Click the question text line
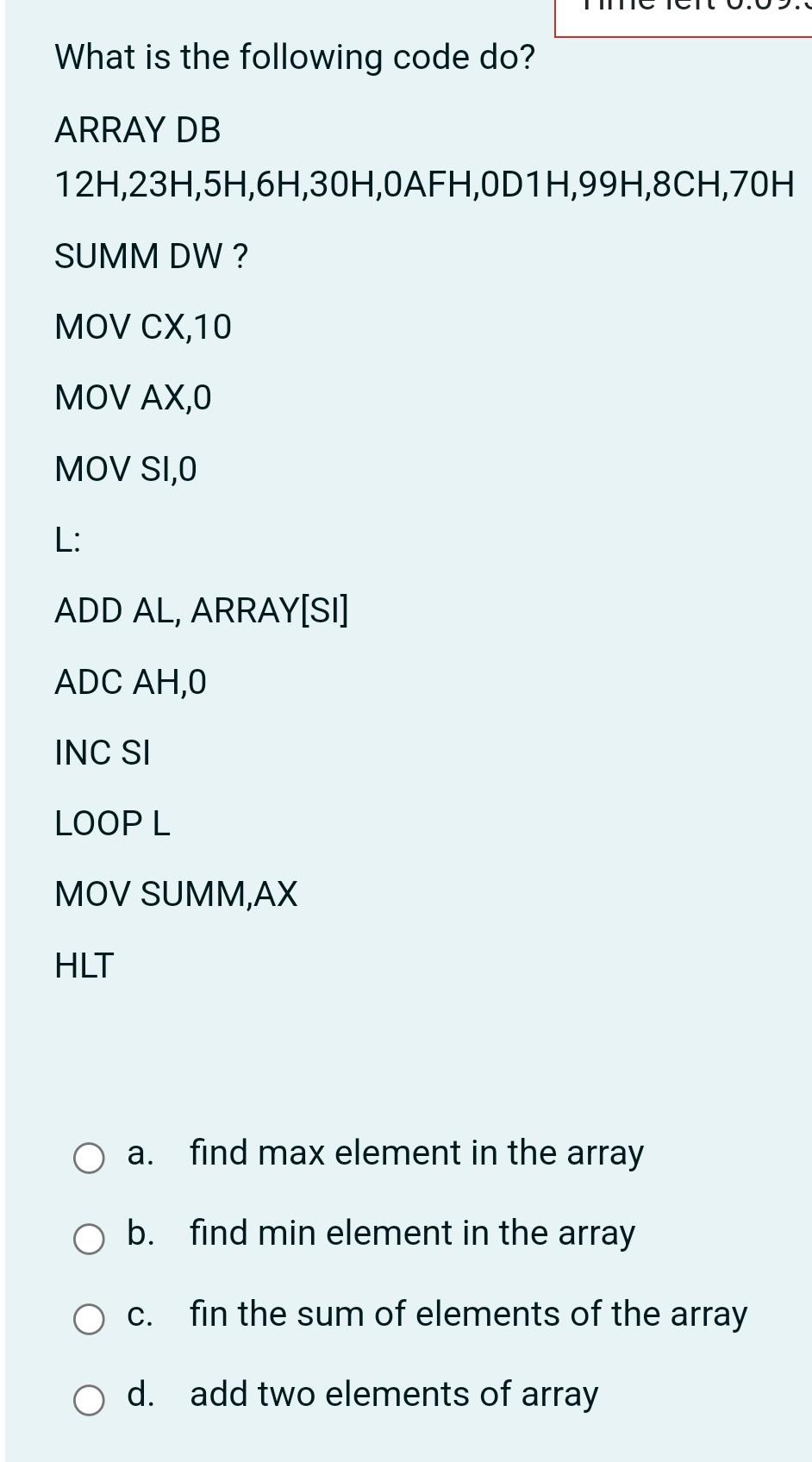Image resolution: width=812 pixels, height=1462 pixels. point(294,58)
